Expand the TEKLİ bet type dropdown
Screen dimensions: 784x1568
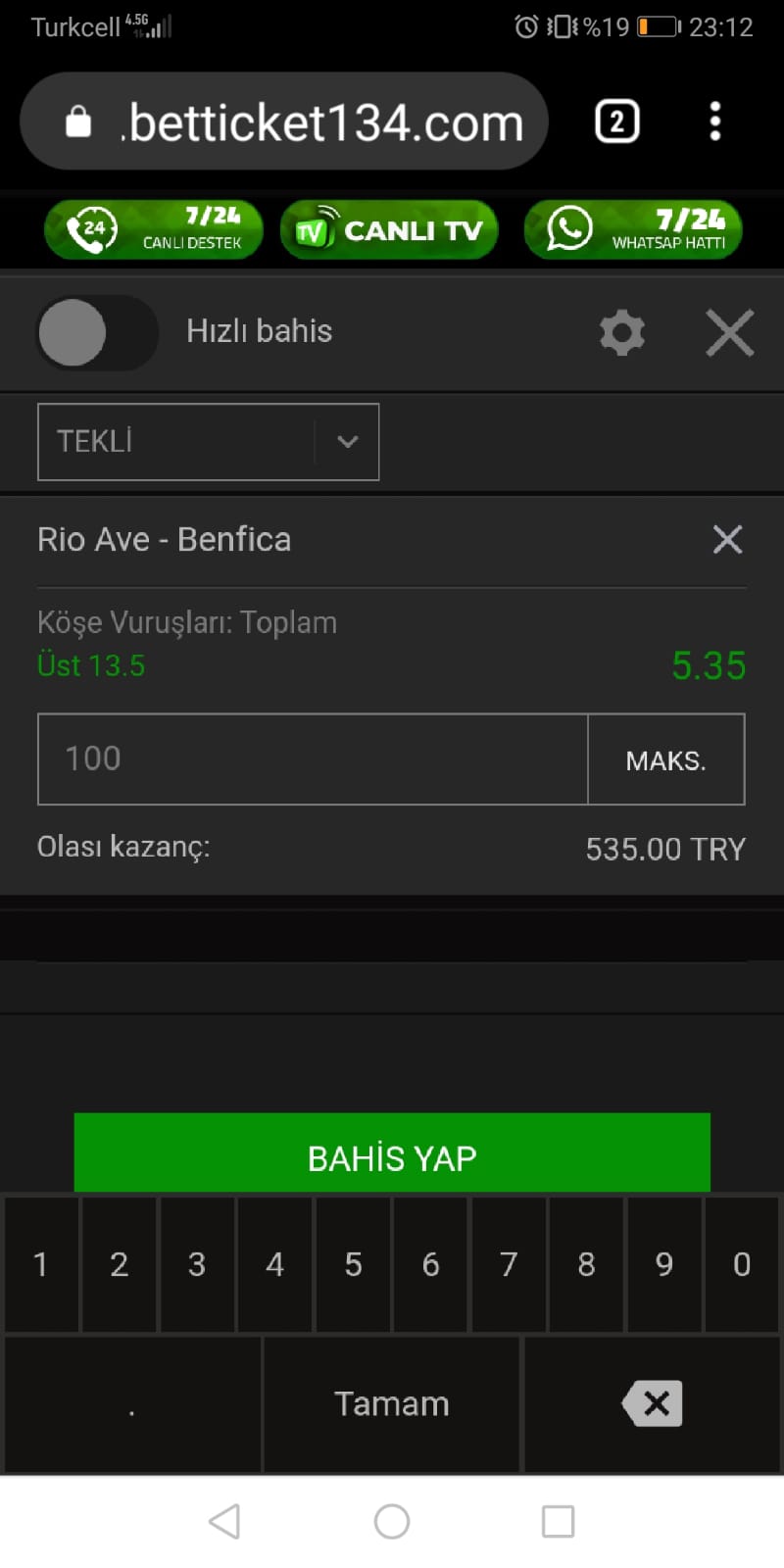pyautogui.click(x=208, y=442)
